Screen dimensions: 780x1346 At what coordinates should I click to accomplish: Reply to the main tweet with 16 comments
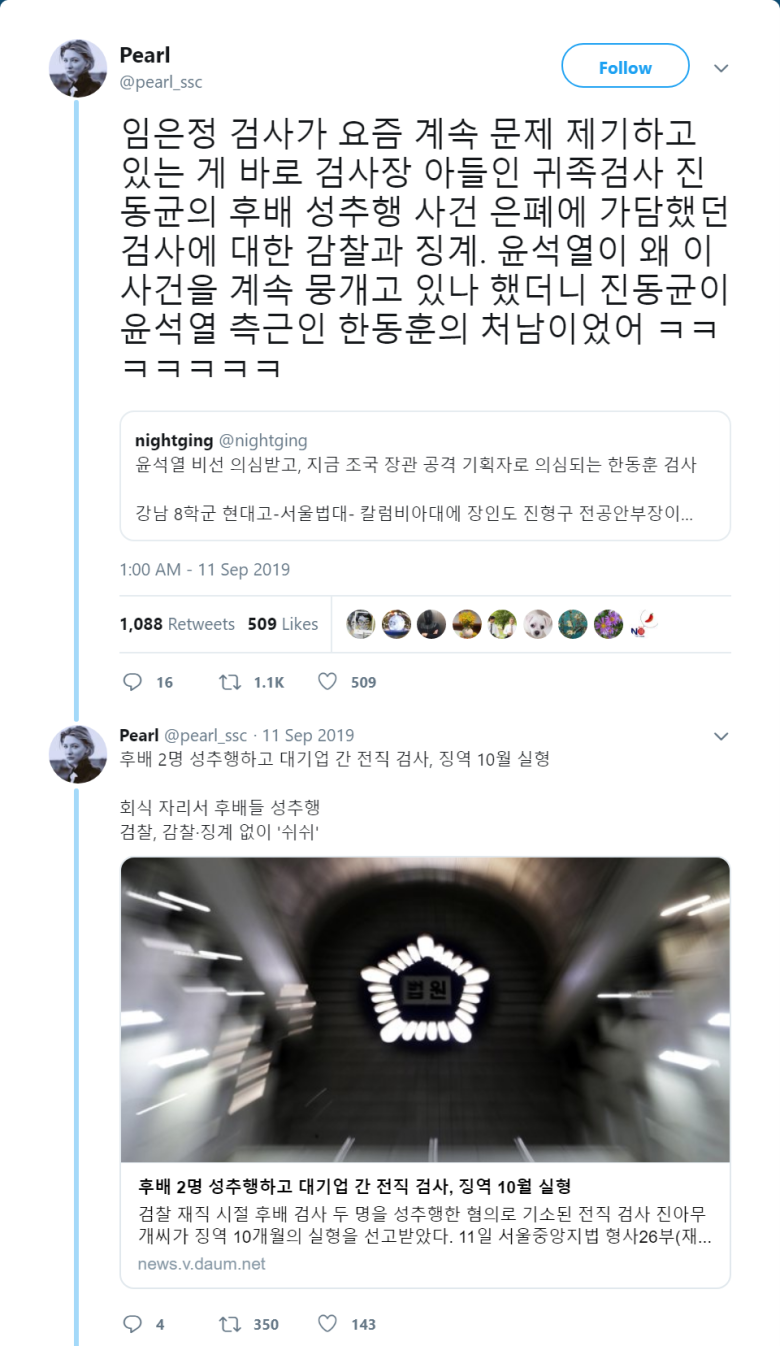point(133,682)
